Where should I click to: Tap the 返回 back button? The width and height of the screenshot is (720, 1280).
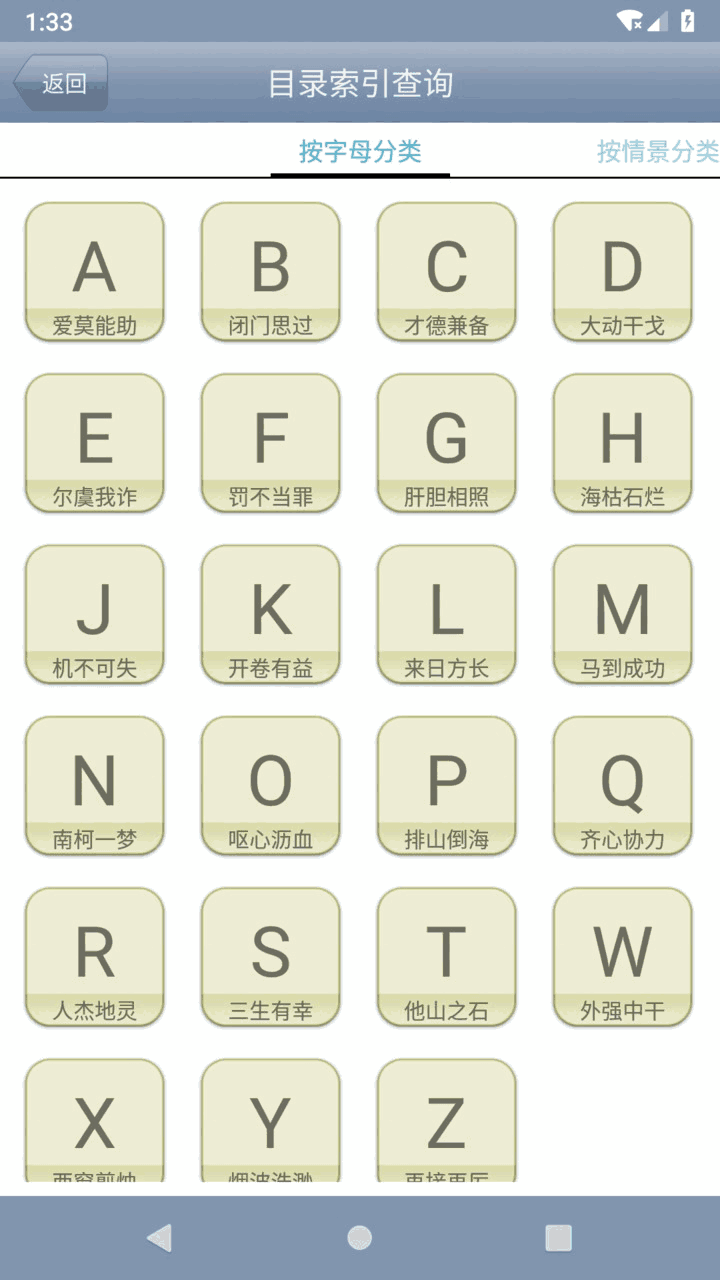tap(60, 83)
